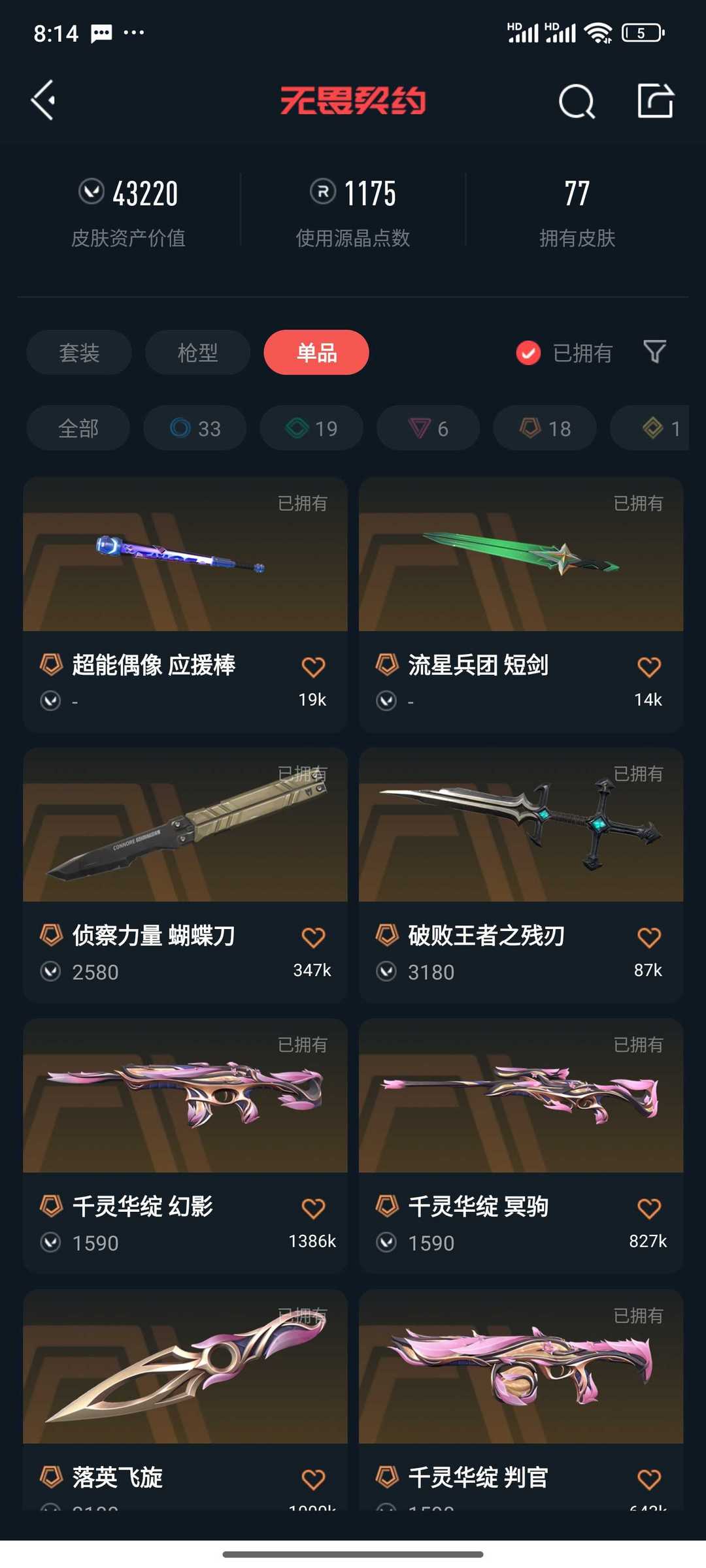706x1568 pixels.
Task: Filter by the chip showing 18
Action: coord(545,429)
